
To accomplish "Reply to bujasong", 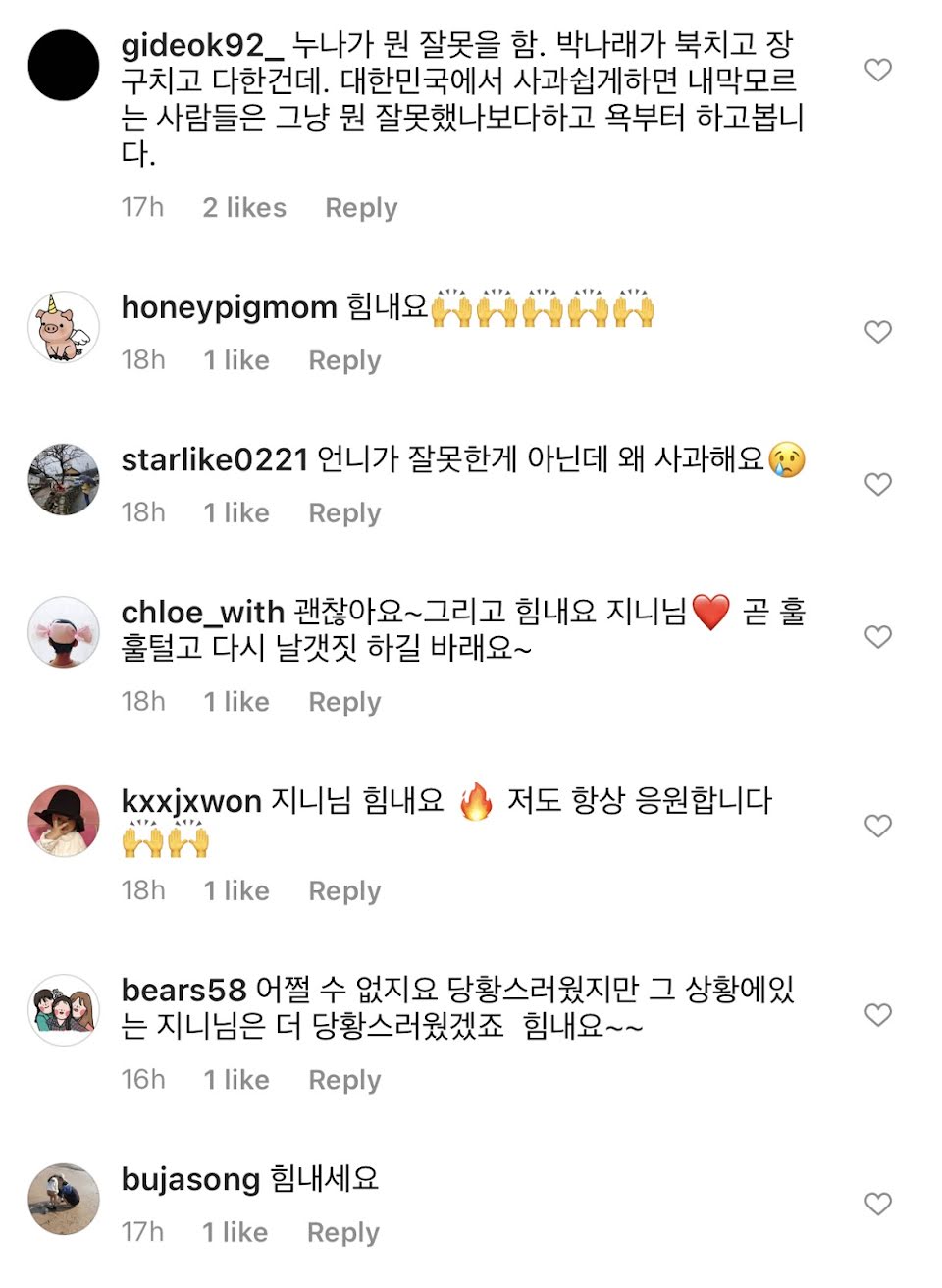I will 342,1232.
